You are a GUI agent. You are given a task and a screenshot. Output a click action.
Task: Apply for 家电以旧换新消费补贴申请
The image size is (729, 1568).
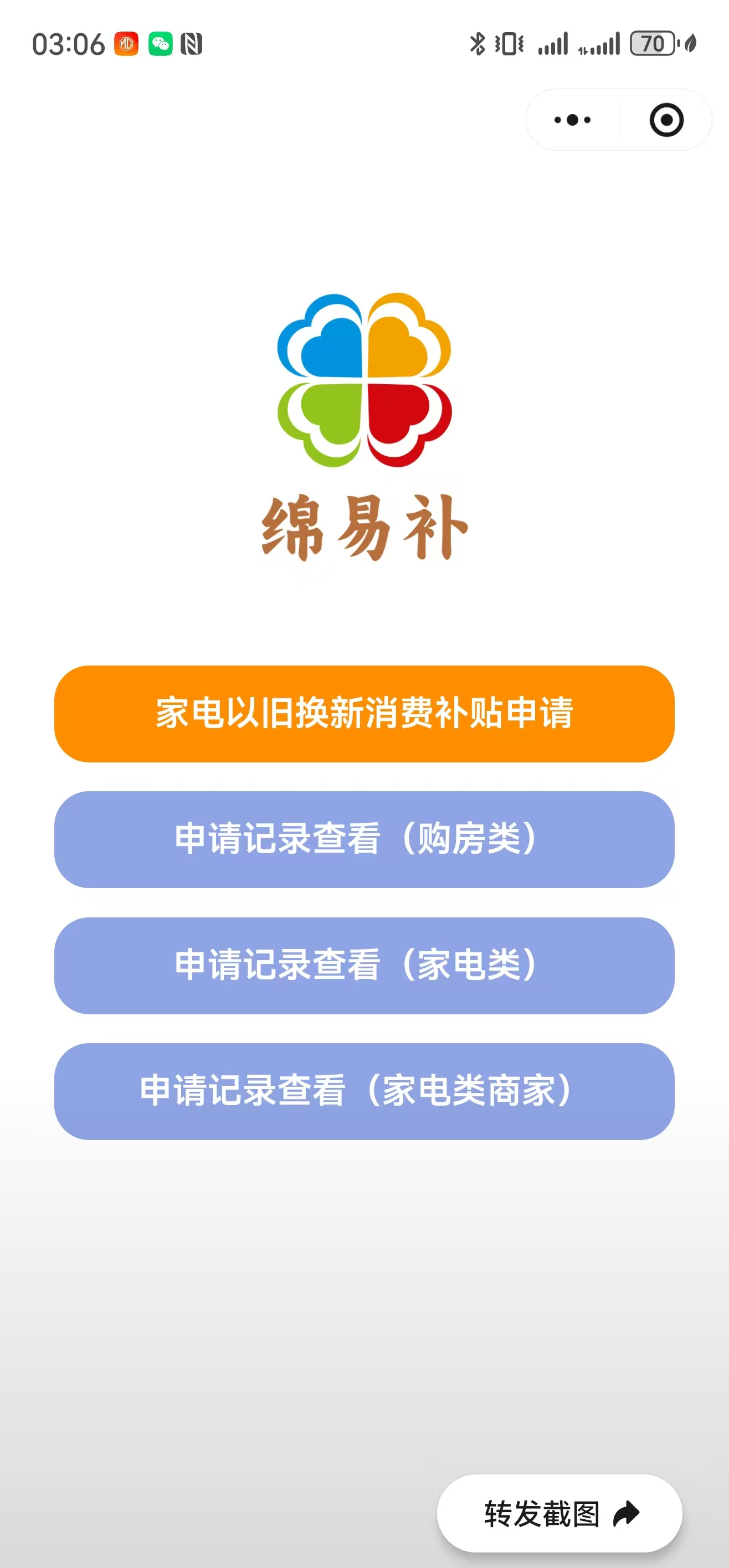click(x=364, y=713)
